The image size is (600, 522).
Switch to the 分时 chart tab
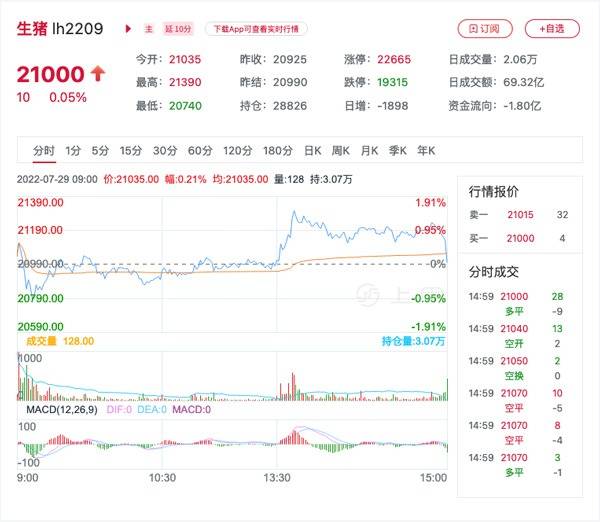pos(43,151)
